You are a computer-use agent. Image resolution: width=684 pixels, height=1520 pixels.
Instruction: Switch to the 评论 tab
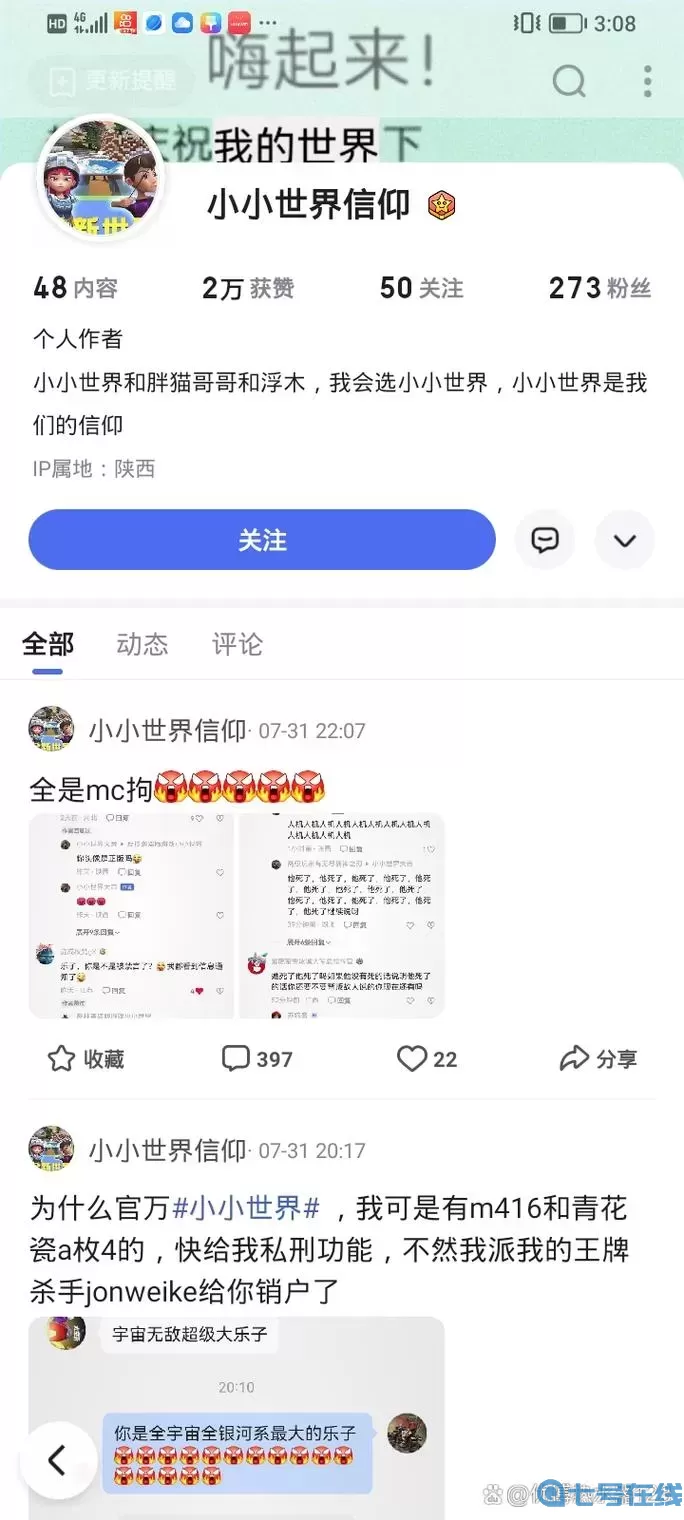[x=237, y=644]
